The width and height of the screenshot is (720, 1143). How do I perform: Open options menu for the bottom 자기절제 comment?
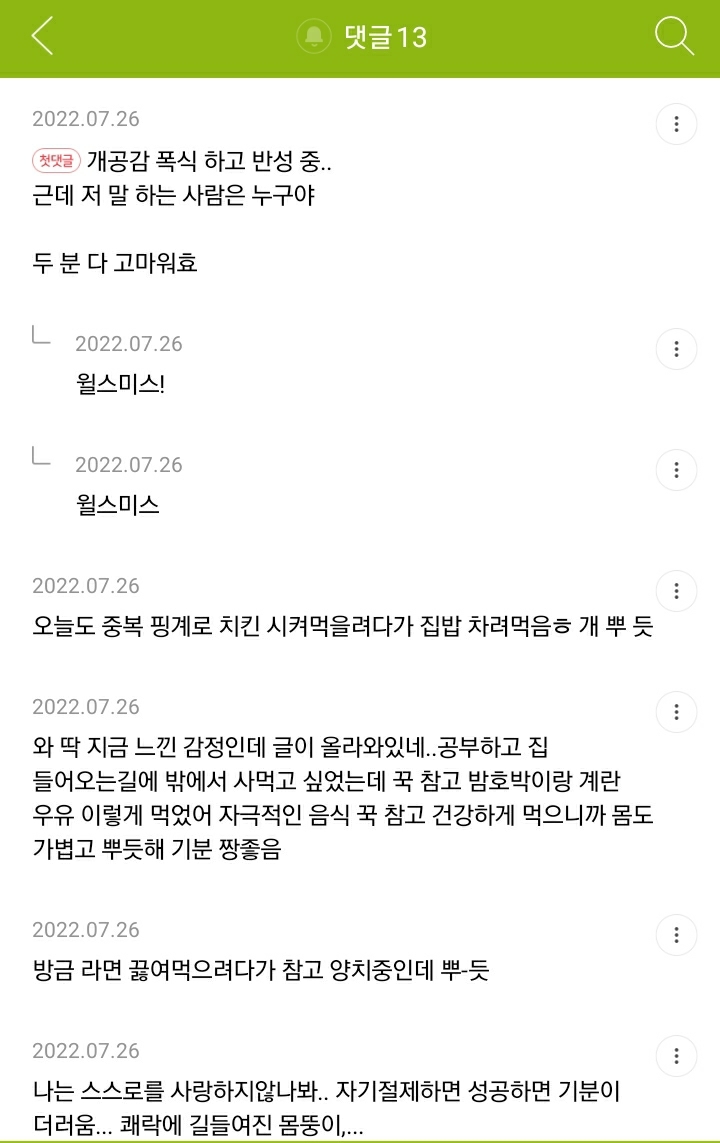click(676, 1057)
